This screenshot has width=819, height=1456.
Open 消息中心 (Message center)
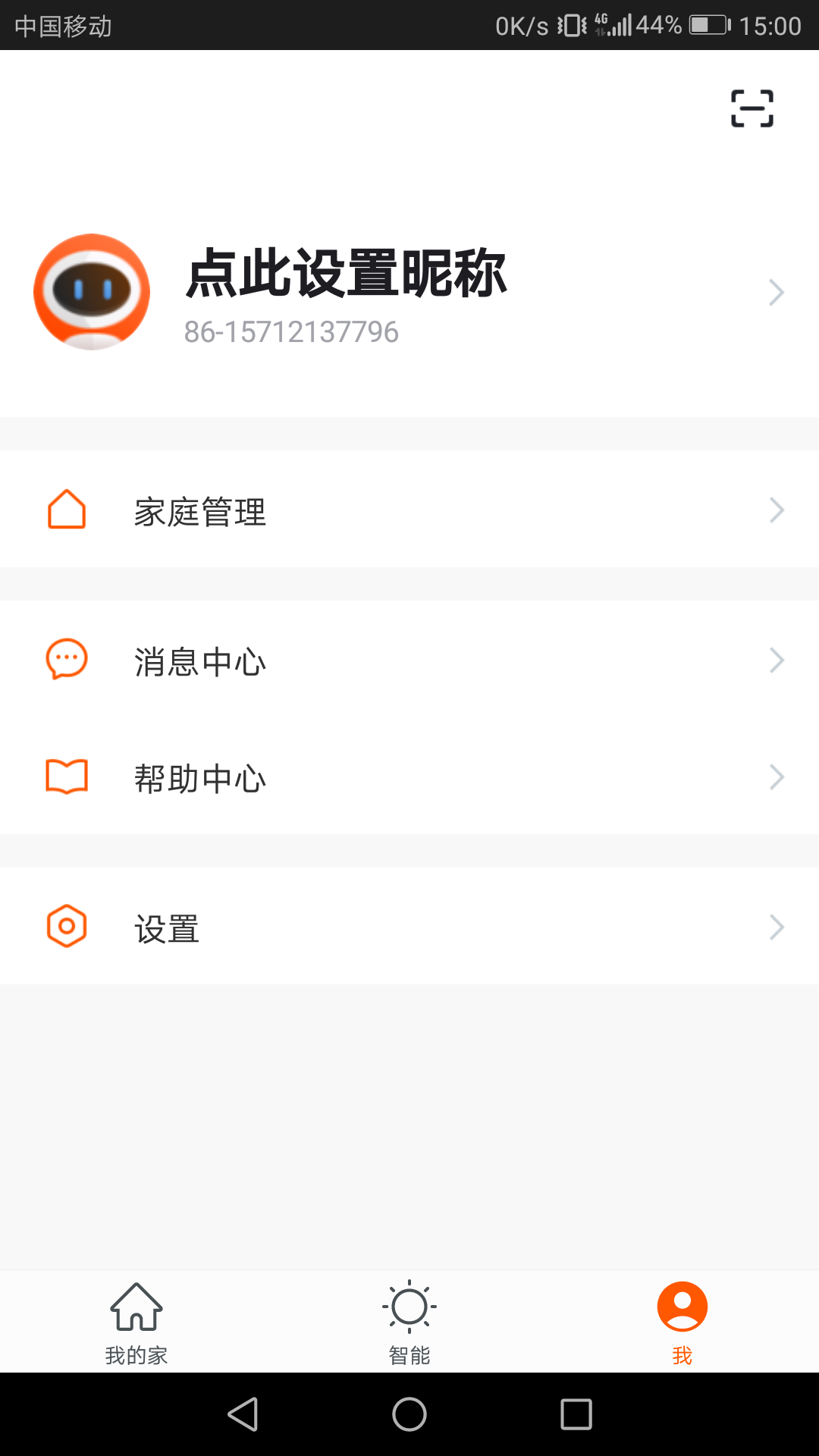click(409, 660)
